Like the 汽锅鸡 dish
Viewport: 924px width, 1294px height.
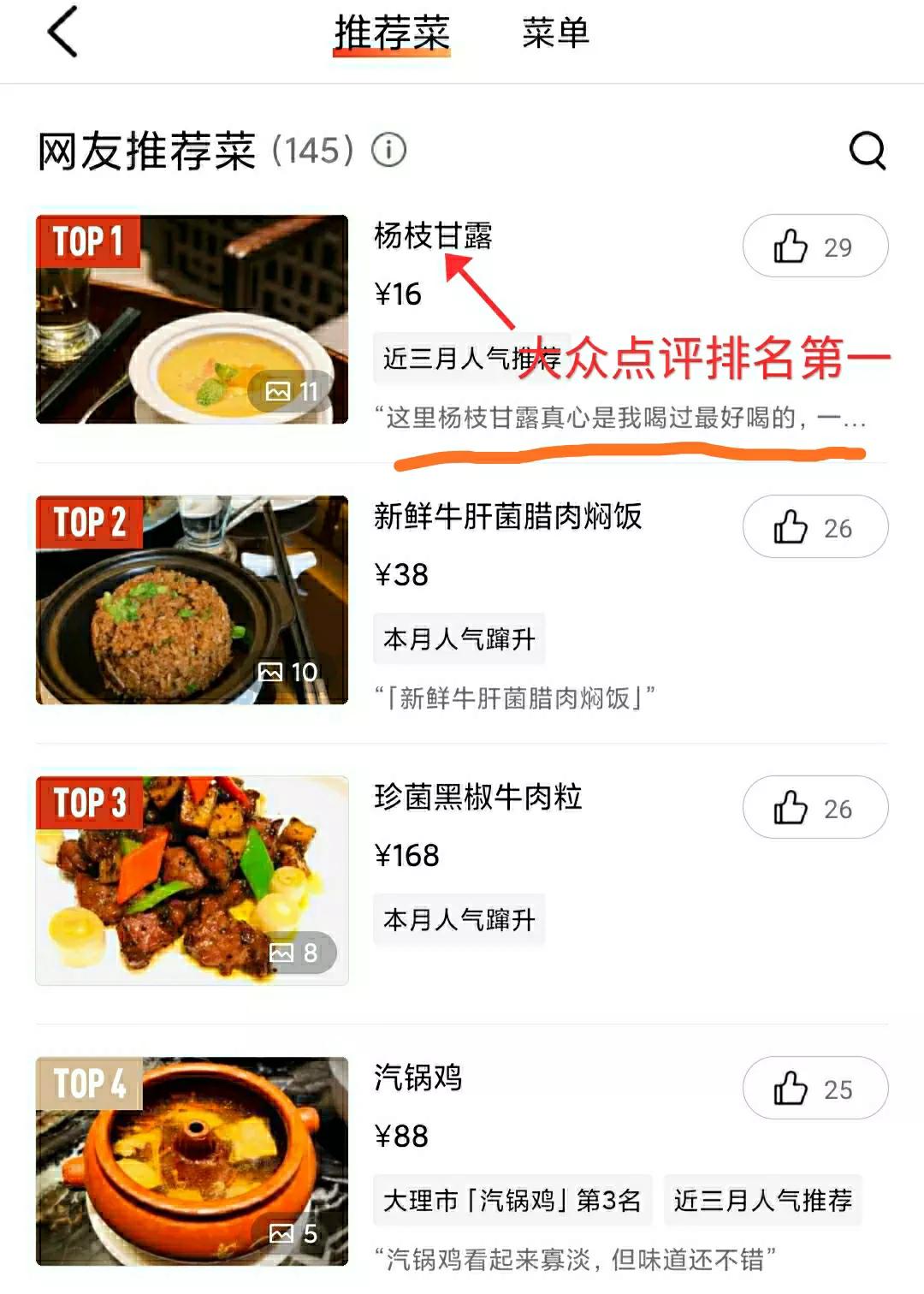(x=814, y=1089)
